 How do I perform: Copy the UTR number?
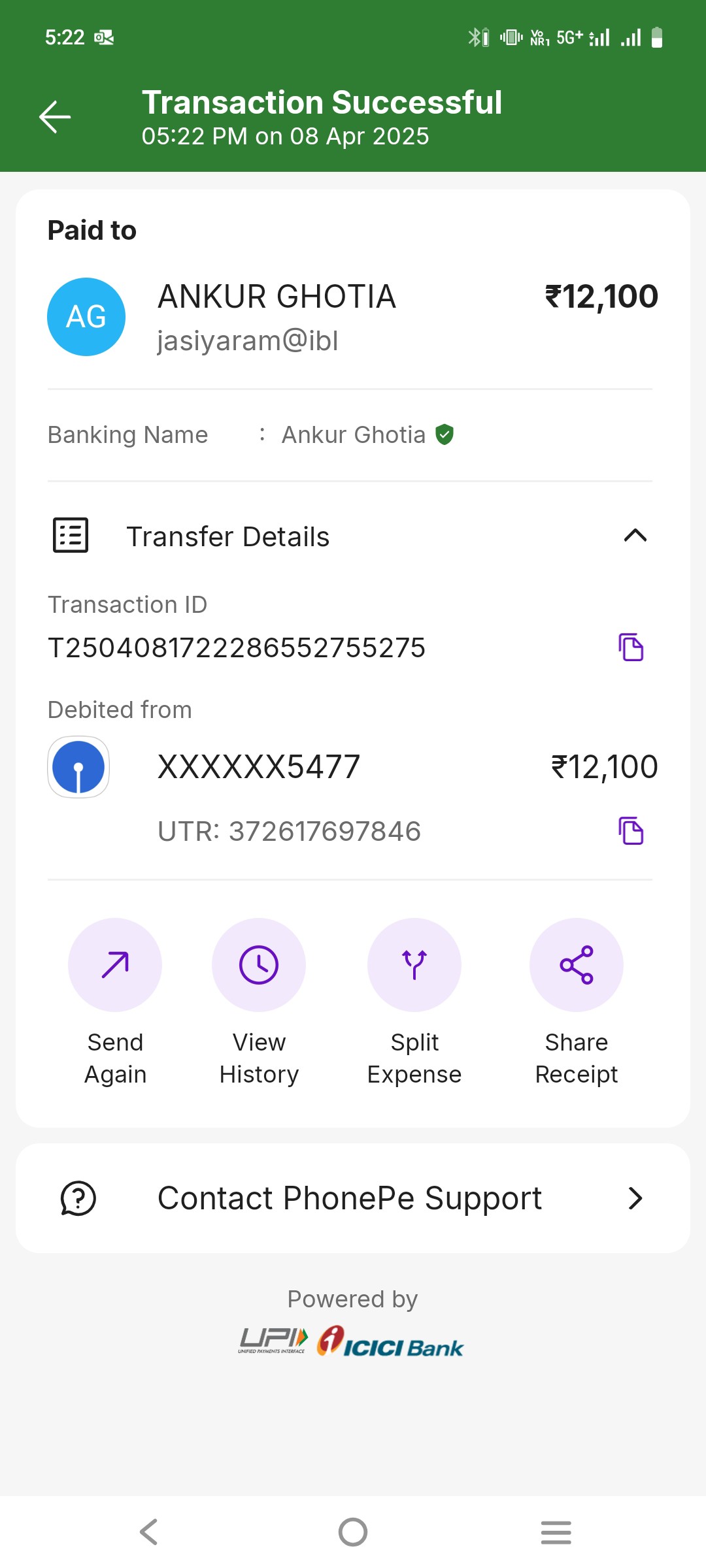[x=631, y=831]
